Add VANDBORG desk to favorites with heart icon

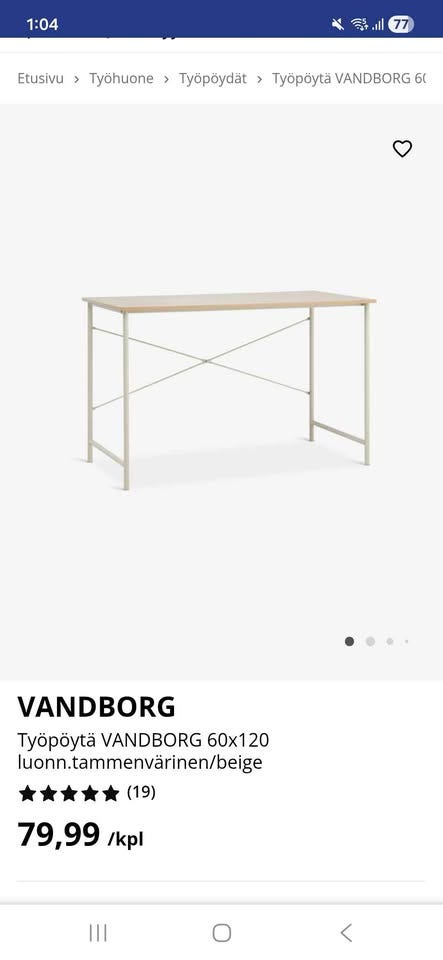[x=402, y=149]
